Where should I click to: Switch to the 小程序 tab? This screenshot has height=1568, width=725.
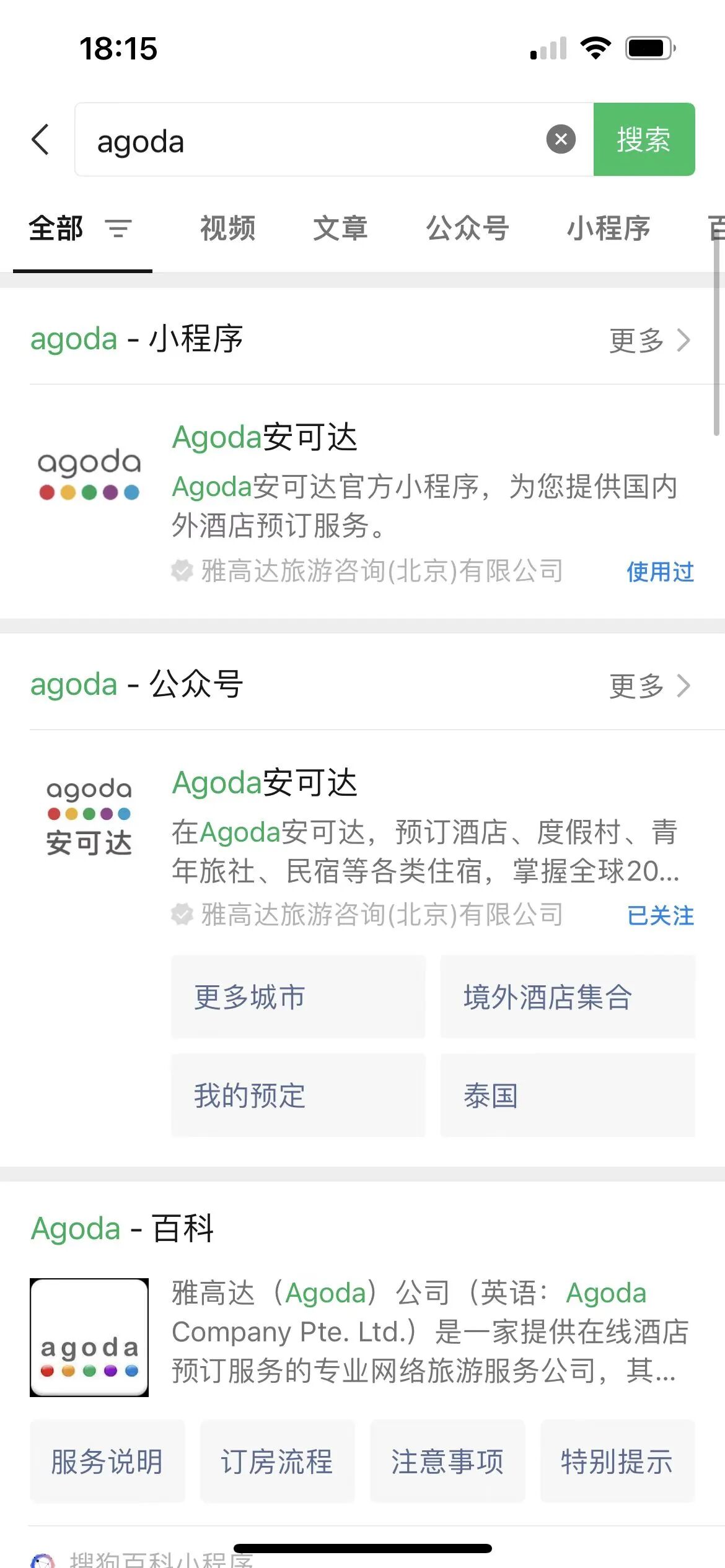609,229
